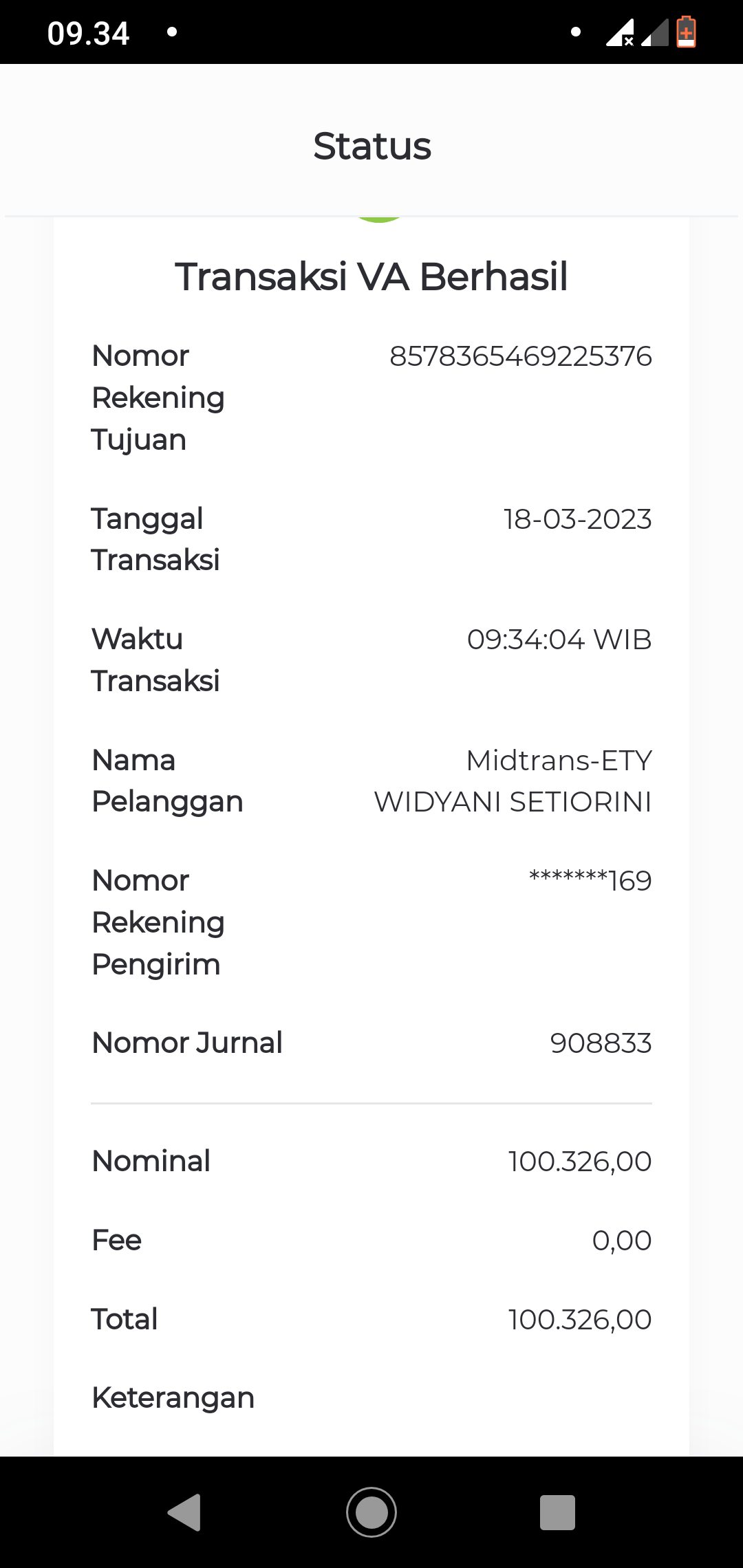This screenshot has width=743, height=1568.
Task: Open the recent apps view
Action: click(x=557, y=1512)
